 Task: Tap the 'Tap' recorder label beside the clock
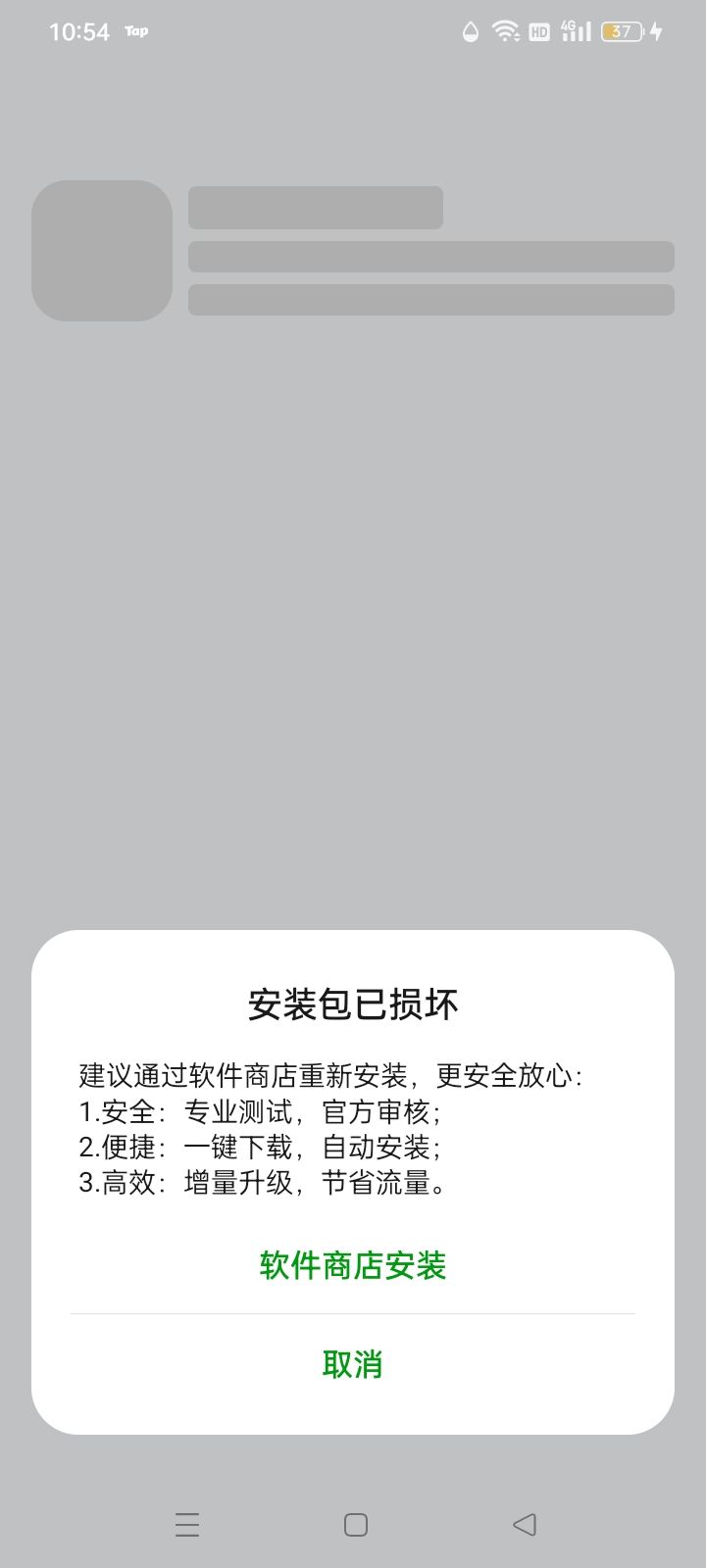(x=135, y=31)
